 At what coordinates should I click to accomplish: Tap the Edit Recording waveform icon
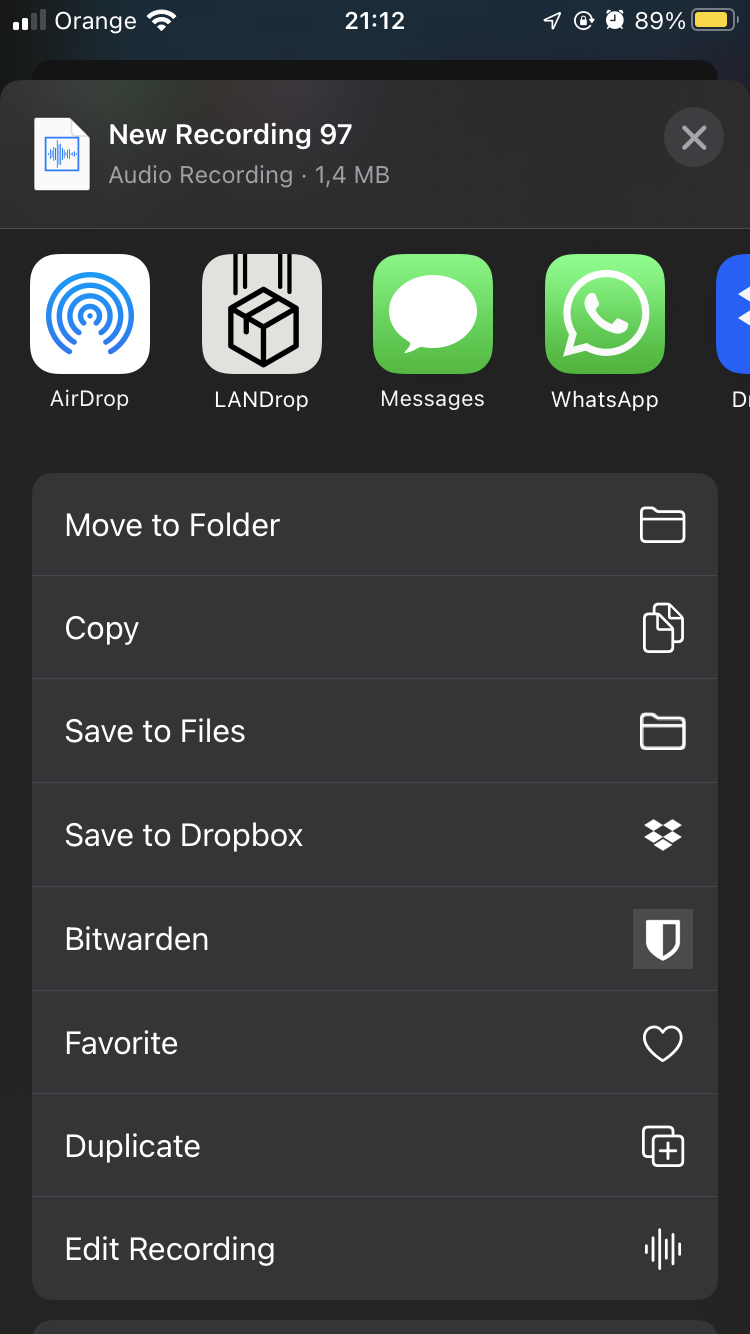point(662,1248)
